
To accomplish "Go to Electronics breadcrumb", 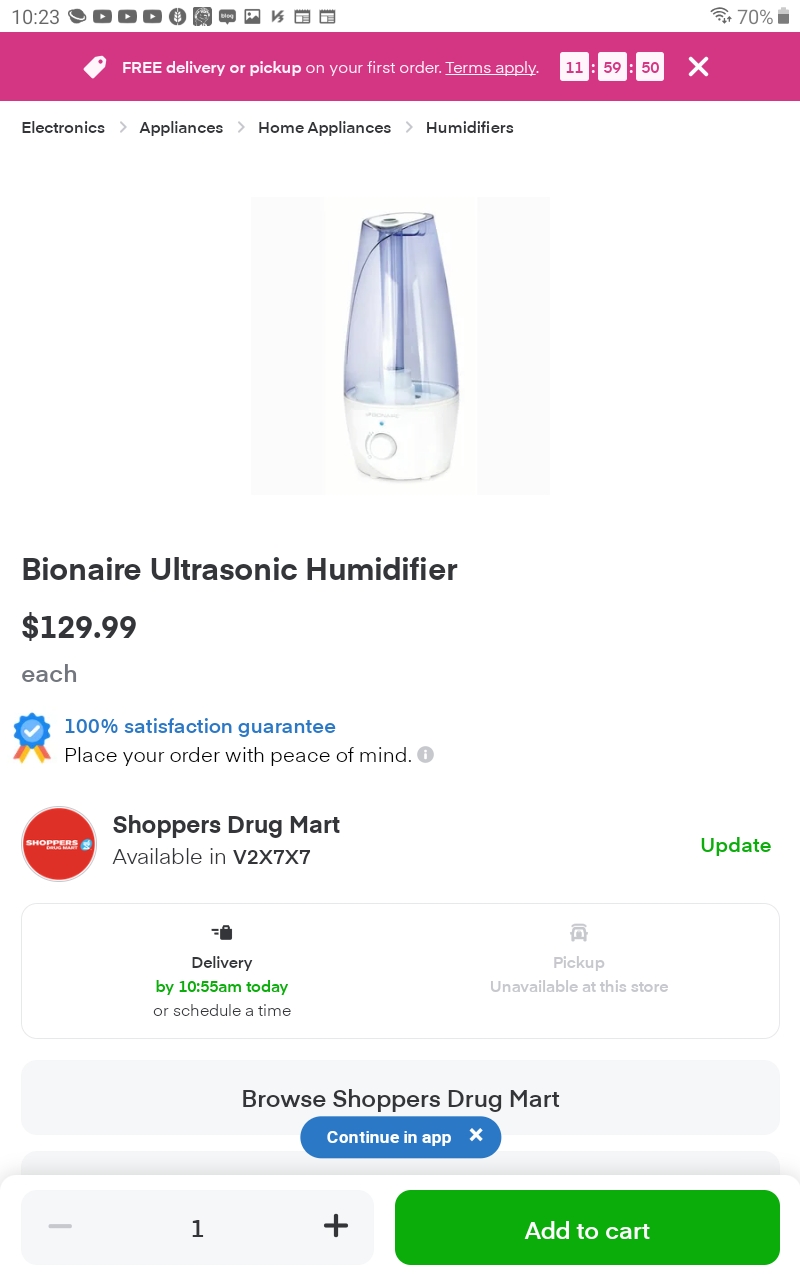I will (x=63, y=128).
